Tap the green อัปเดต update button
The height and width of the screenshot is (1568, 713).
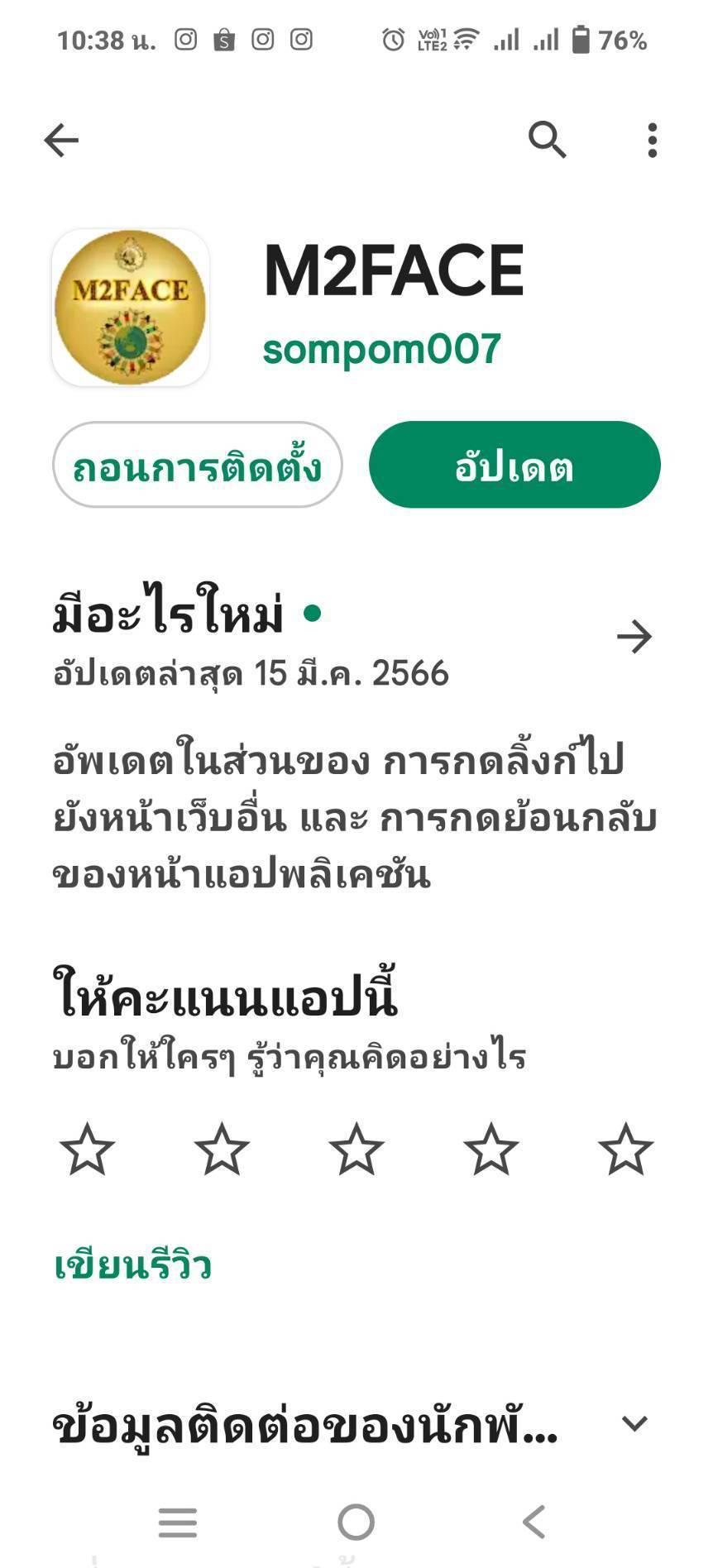coord(514,465)
